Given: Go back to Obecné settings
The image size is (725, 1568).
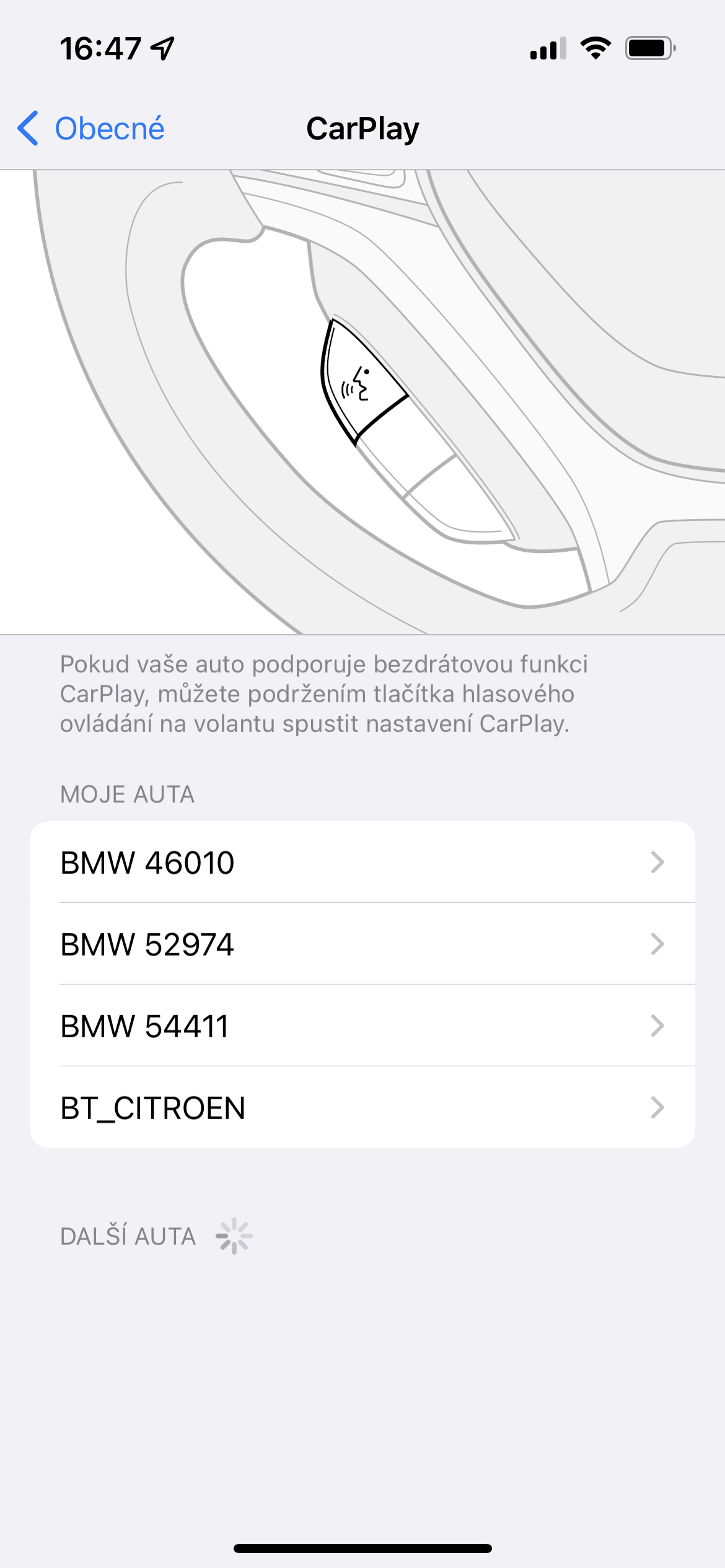Looking at the screenshot, I should coord(92,129).
